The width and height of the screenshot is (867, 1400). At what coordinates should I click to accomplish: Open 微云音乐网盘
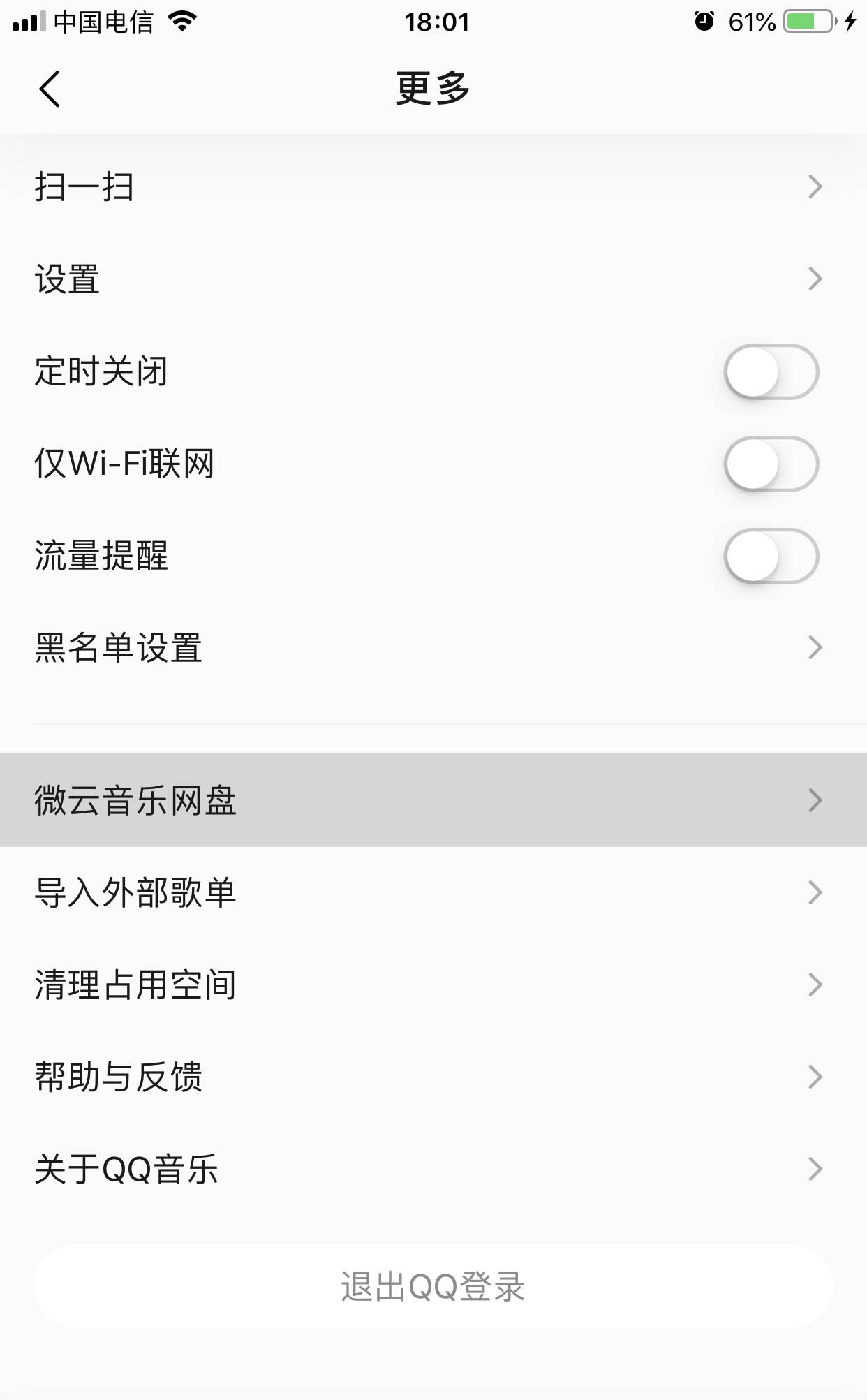pyautogui.click(x=433, y=800)
